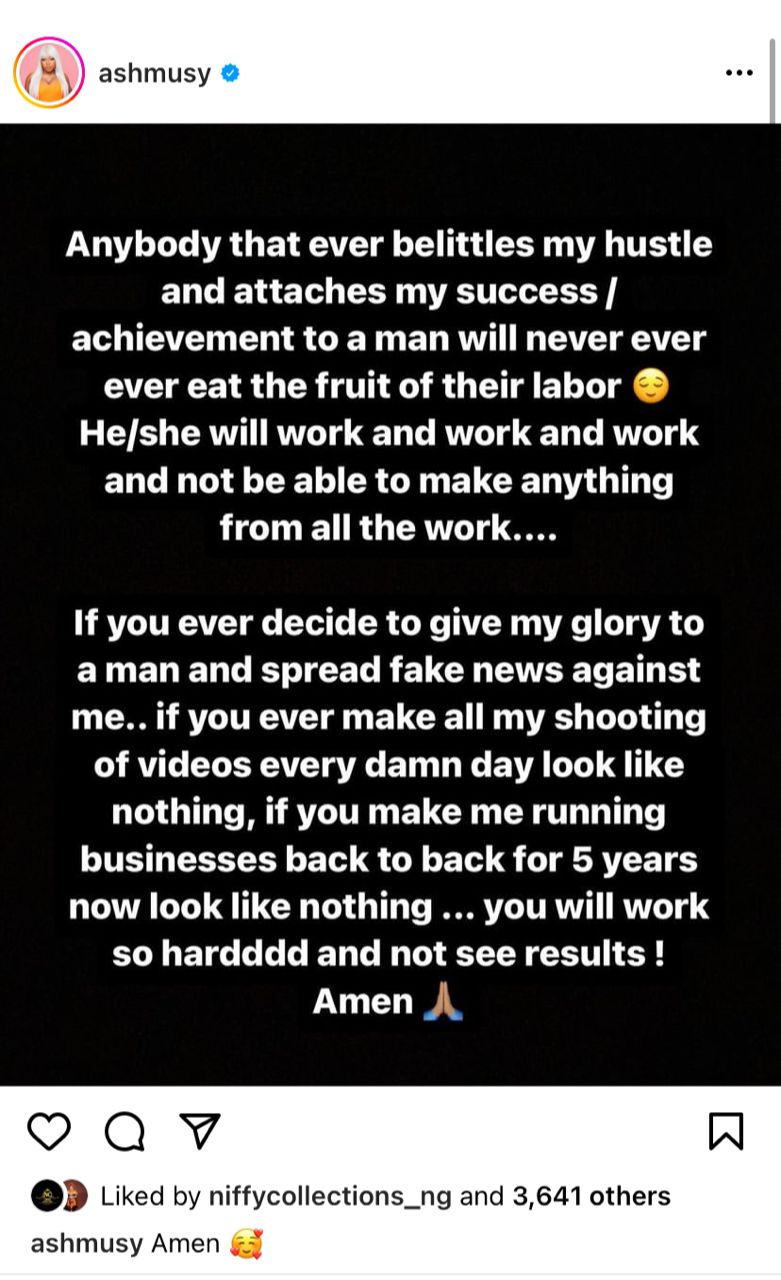Image resolution: width=781 pixels, height=1280 pixels.
Task: Open the ashmusy username in post header
Action: [x=154, y=73]
